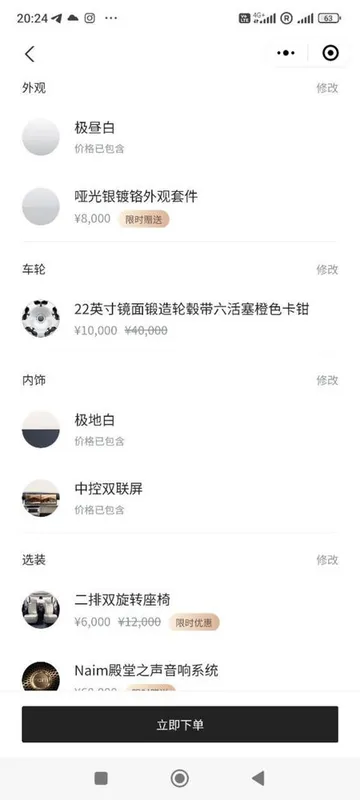Tap the 立即下单 button
Viewport: 360px width, 800px height.
pyautogui.click(x=180, y=724)
